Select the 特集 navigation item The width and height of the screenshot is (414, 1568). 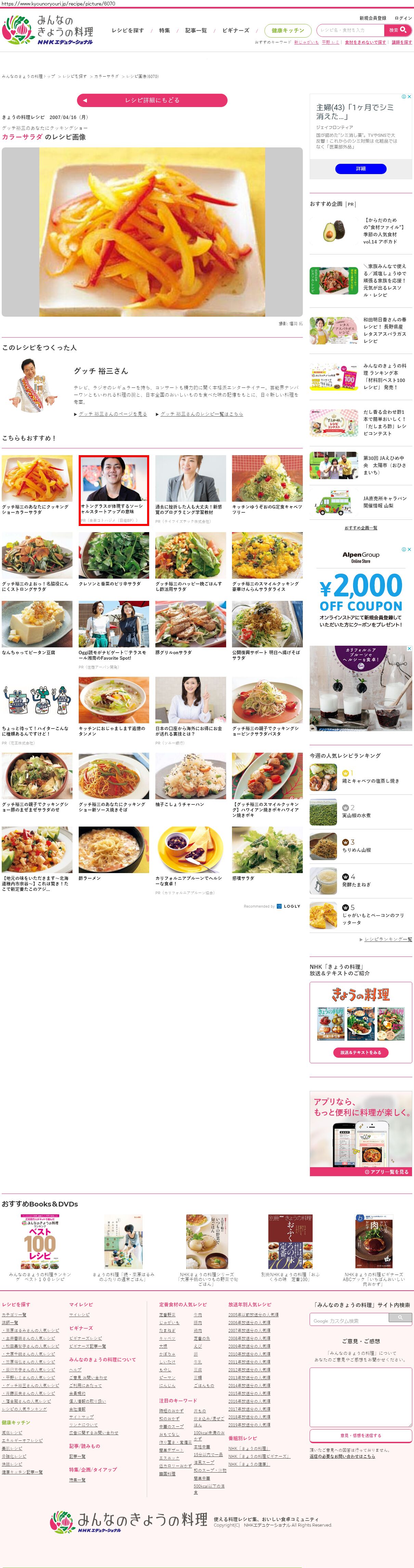(x=164, y=30)
